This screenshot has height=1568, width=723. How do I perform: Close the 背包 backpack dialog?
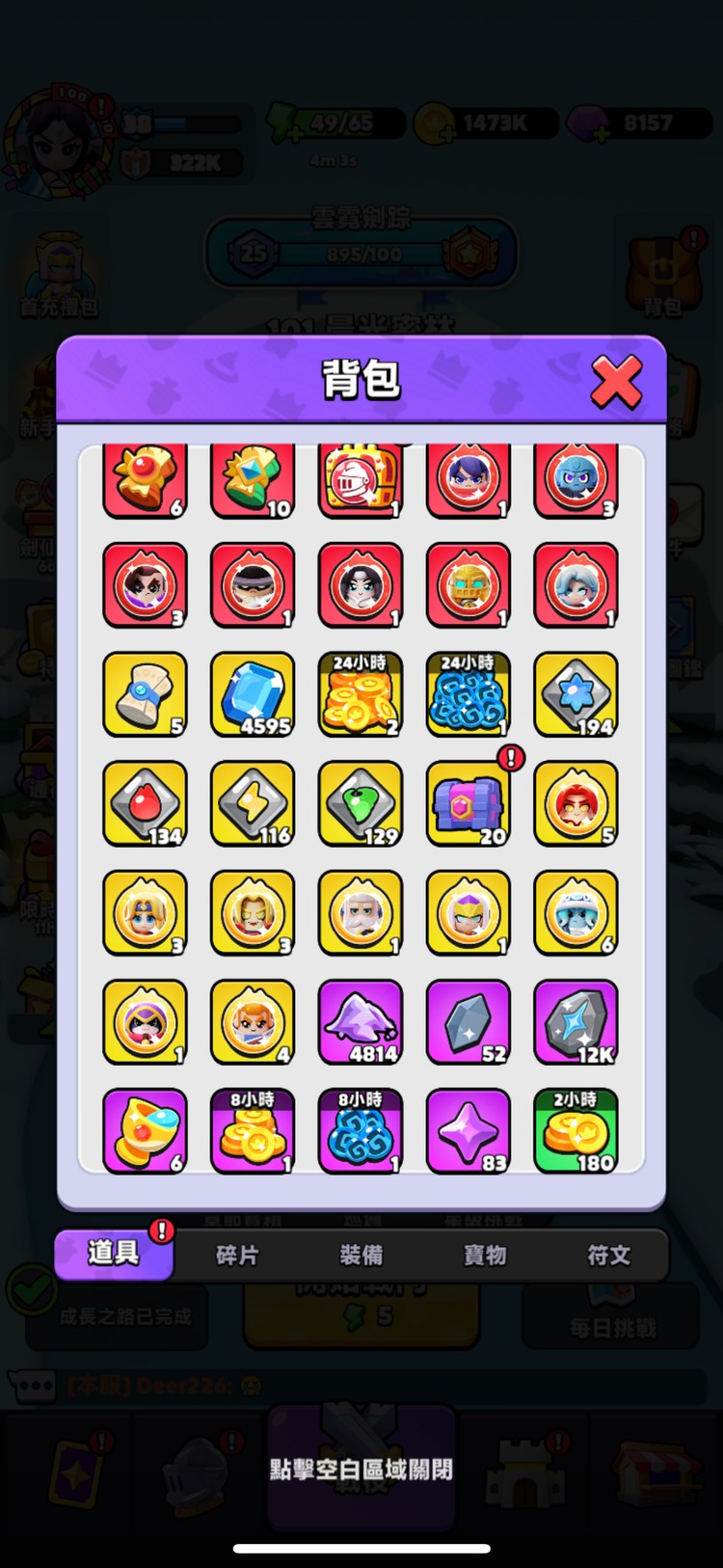tap(616, 381)
